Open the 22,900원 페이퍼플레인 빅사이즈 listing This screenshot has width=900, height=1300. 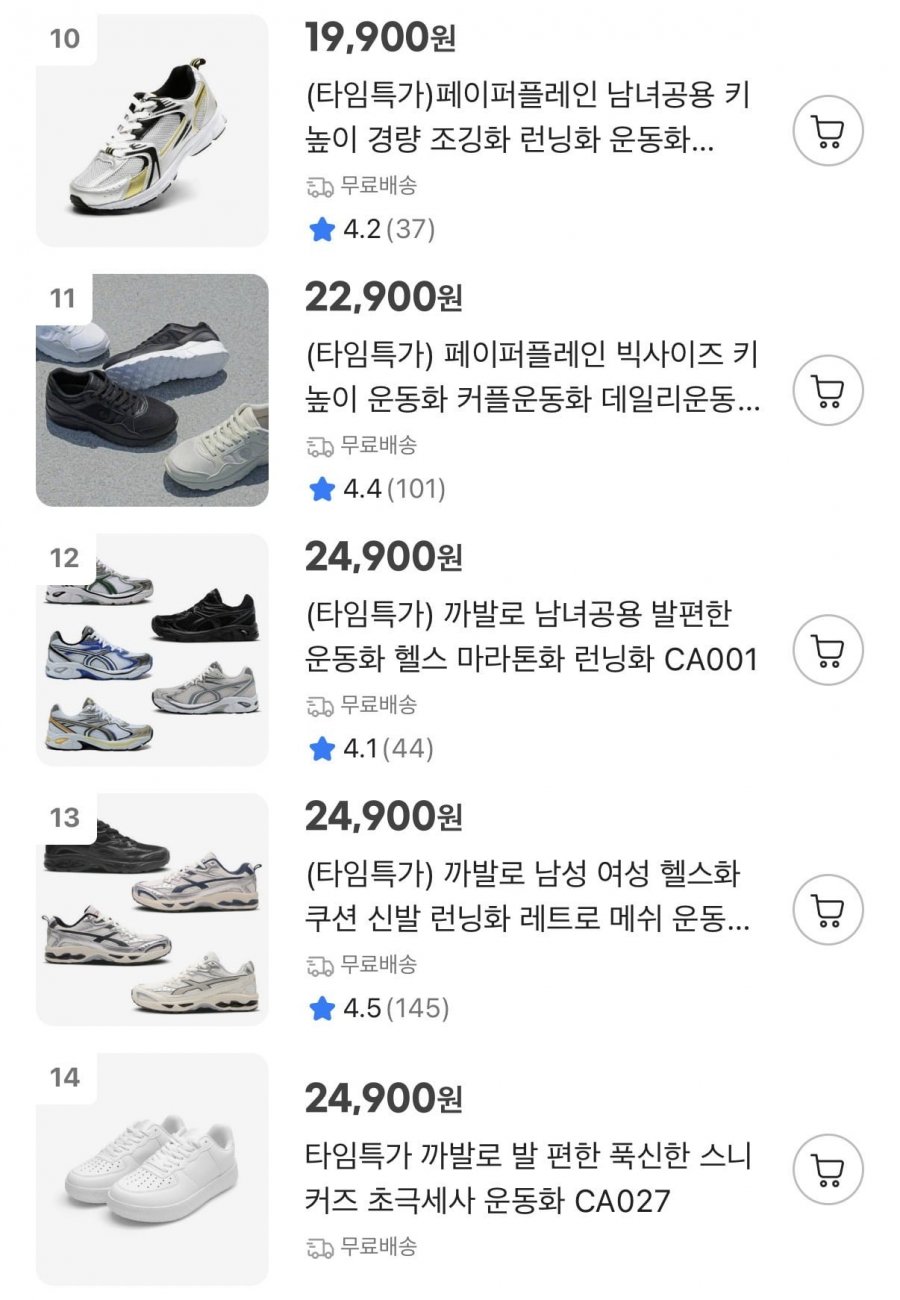coord(531,379)
